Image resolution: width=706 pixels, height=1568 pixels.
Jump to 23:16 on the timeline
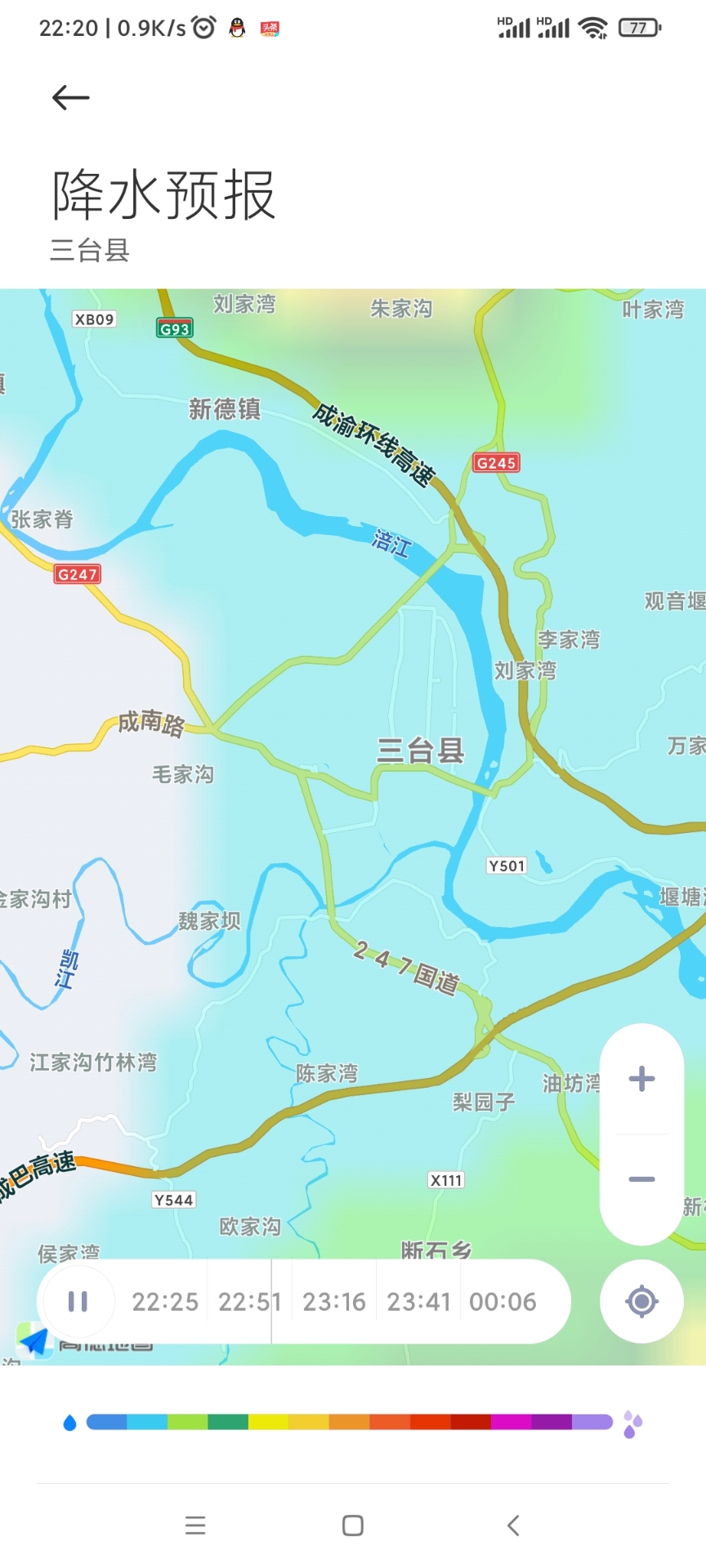[334, 1302]
